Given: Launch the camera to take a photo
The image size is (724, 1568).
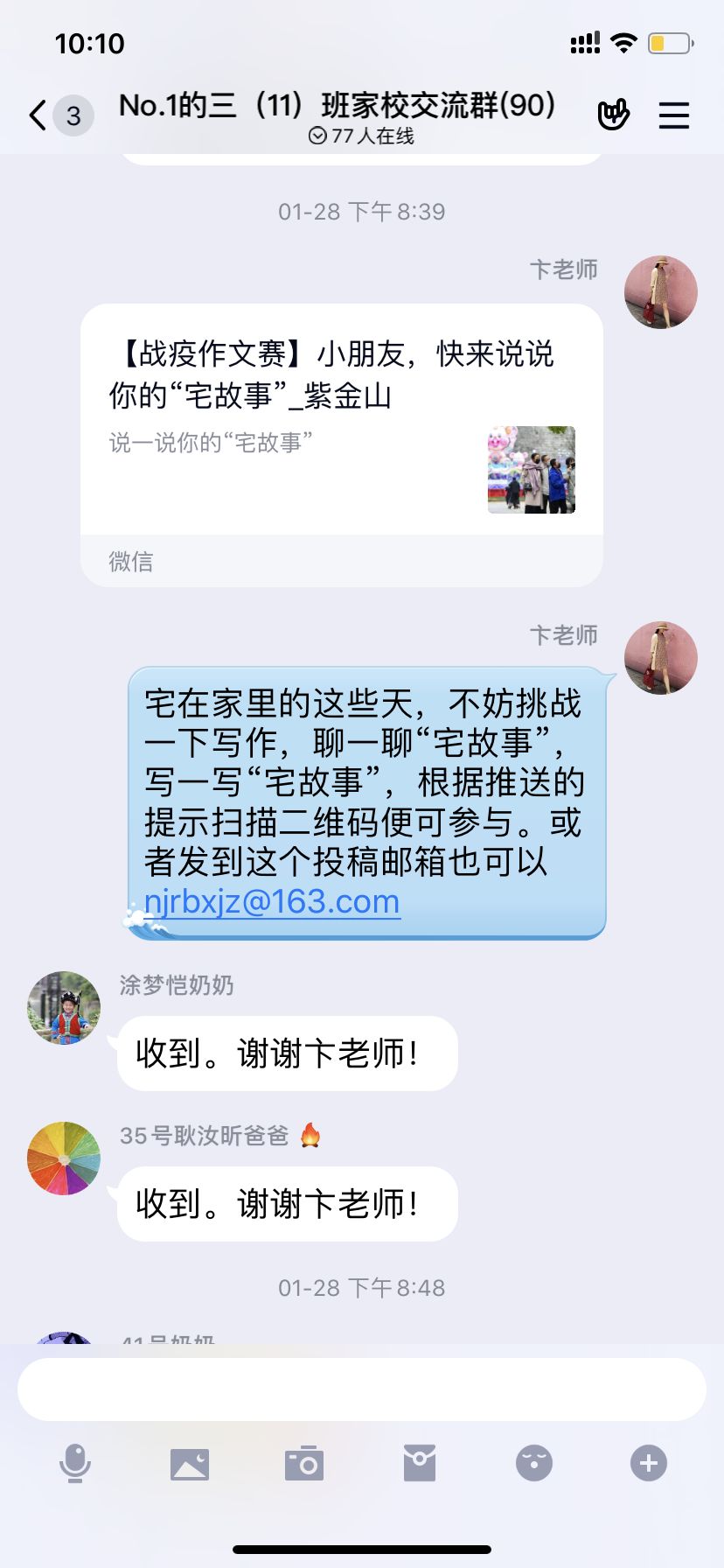Looking at the screenshot, I should click(304, 1463).
